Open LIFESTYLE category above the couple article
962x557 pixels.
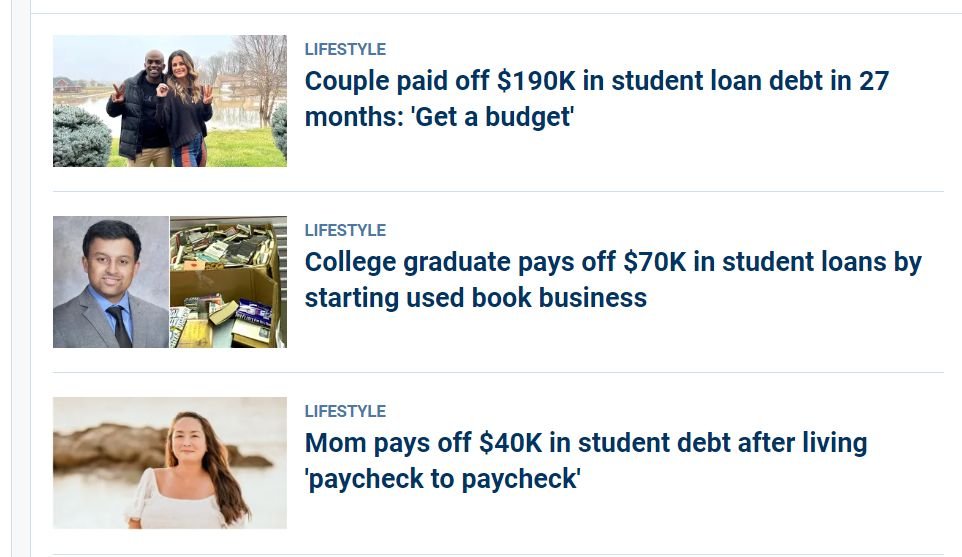coord(345,49)
